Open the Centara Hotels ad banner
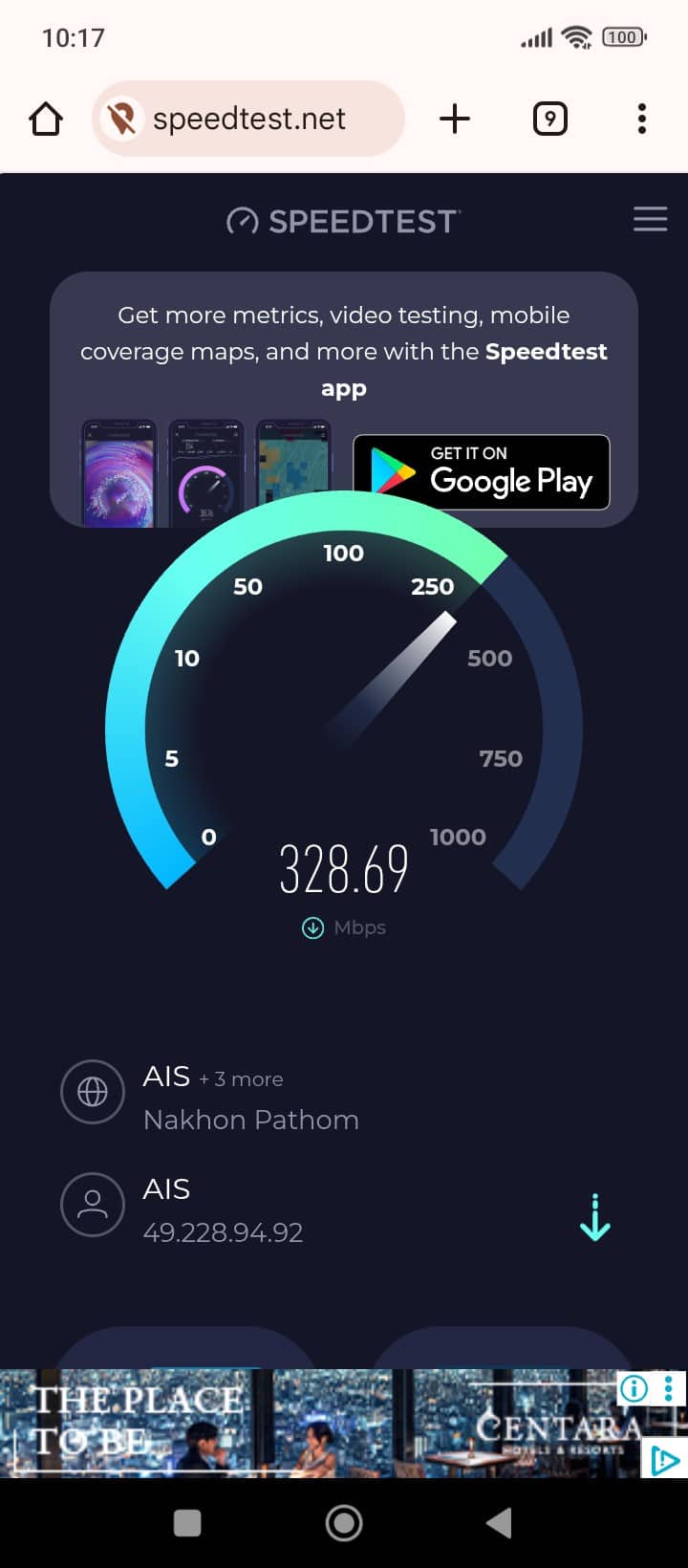Image resolution: width=688 pixels, height=1568 pixels. (315, 1425)
